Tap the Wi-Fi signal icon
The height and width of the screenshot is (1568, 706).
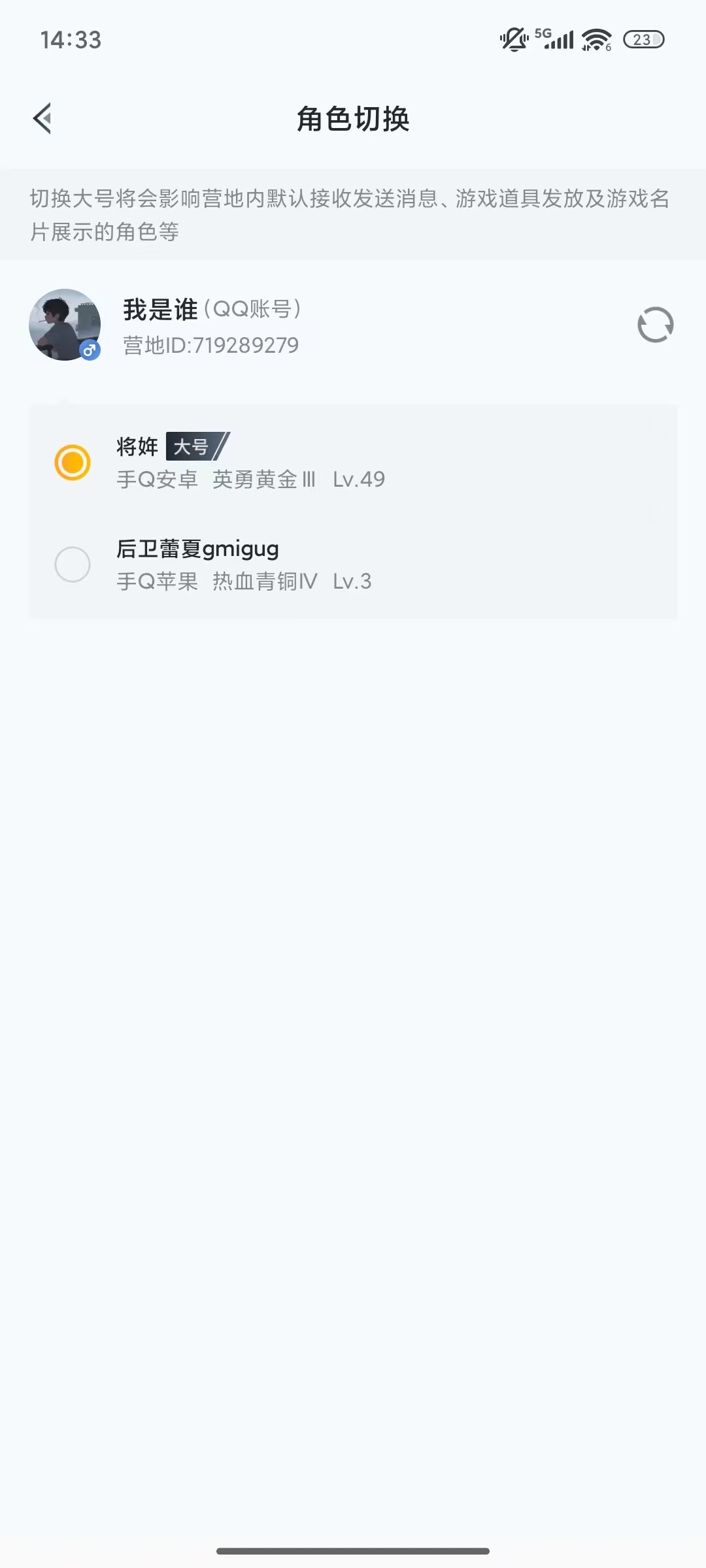594,39
